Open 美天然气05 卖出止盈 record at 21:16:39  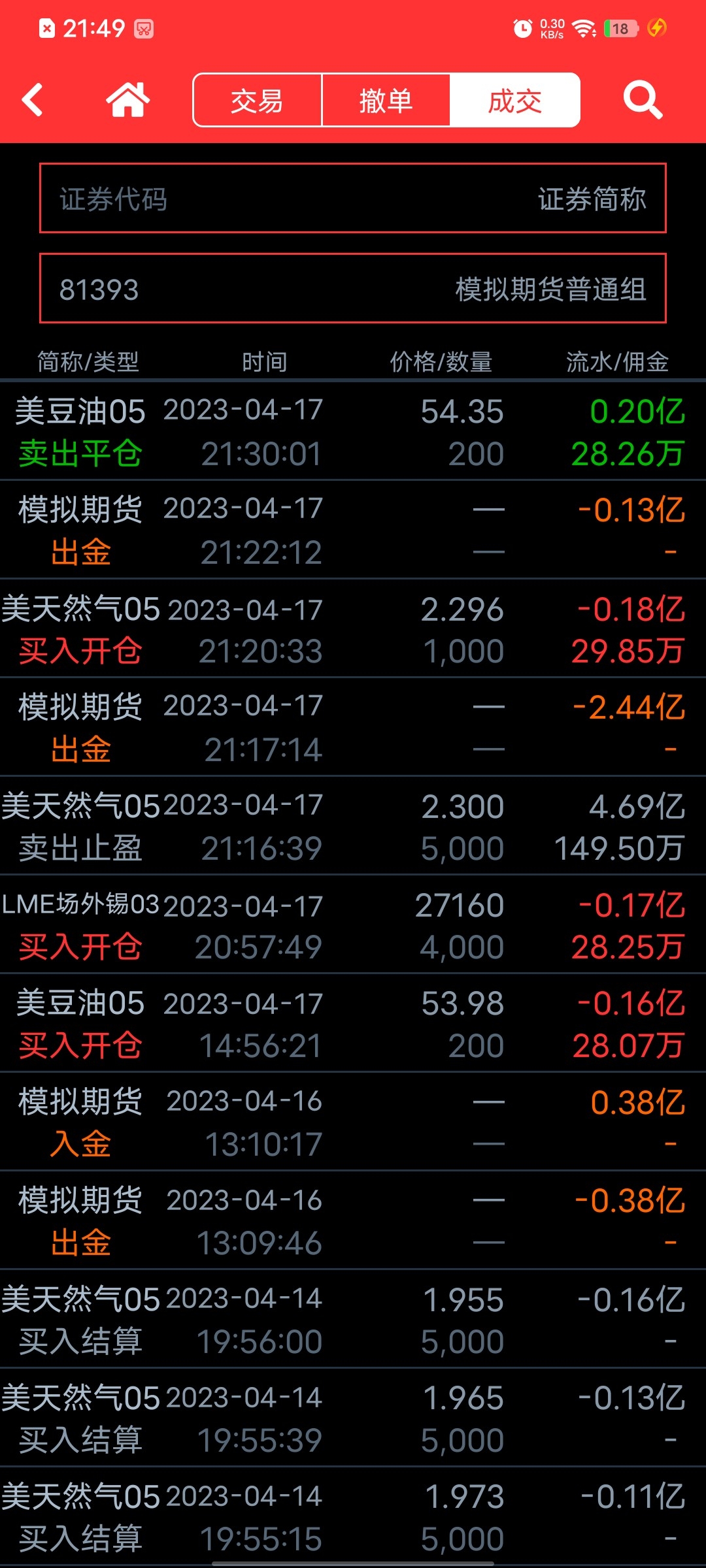tap(353, 826)
